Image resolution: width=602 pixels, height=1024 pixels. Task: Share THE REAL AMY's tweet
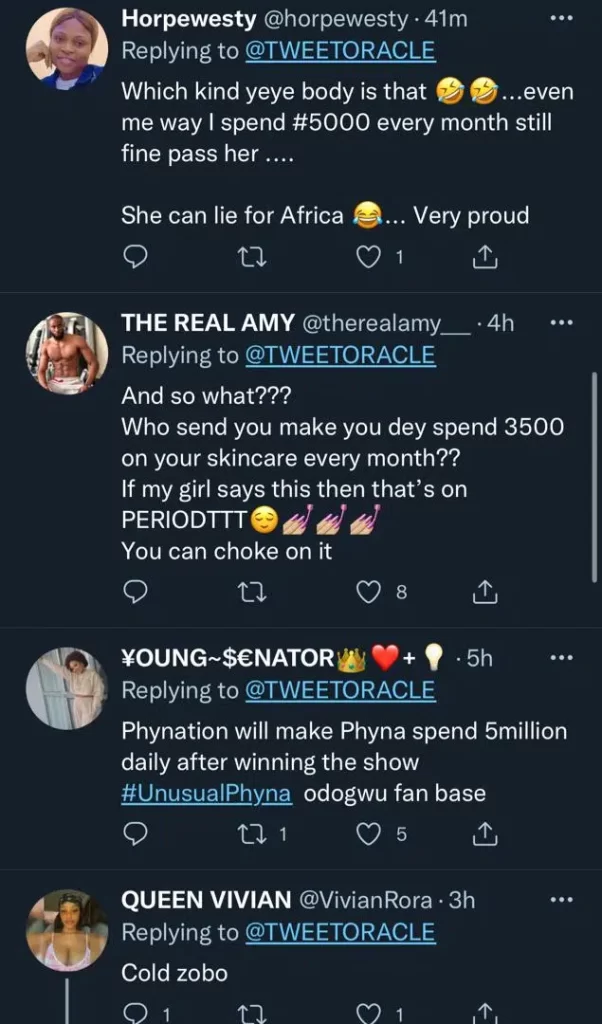point(484,593)
